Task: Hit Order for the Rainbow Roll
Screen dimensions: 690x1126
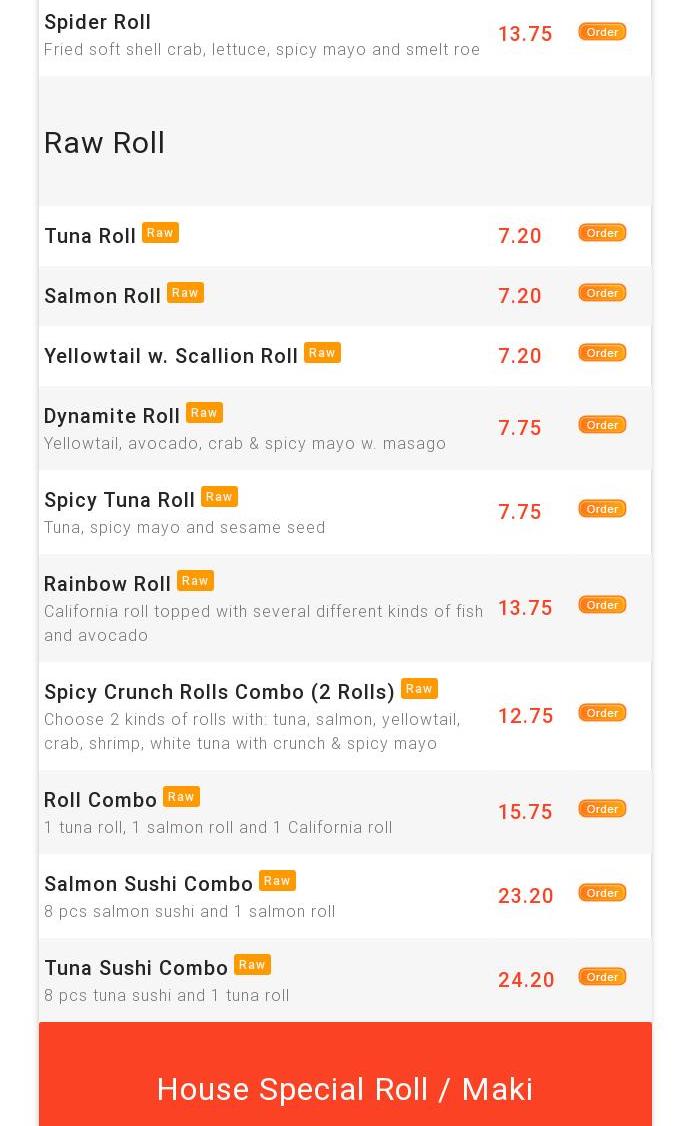Action: pos(602,605)
